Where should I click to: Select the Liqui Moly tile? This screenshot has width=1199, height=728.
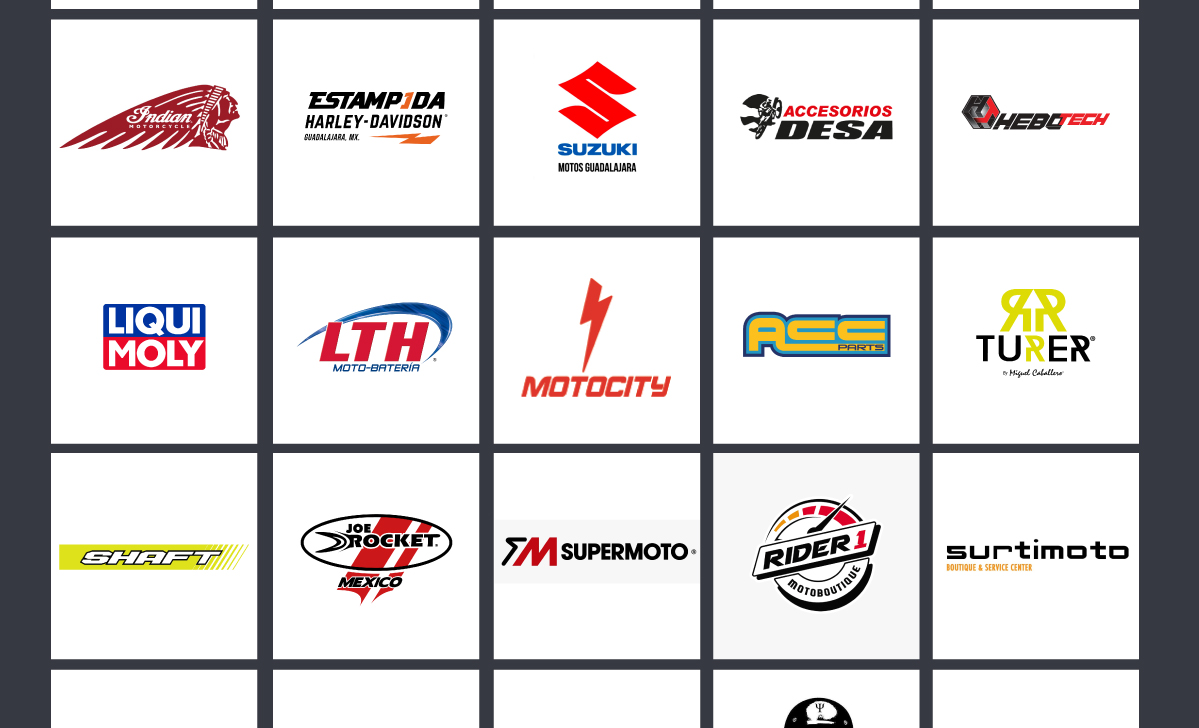click(154, 339)
